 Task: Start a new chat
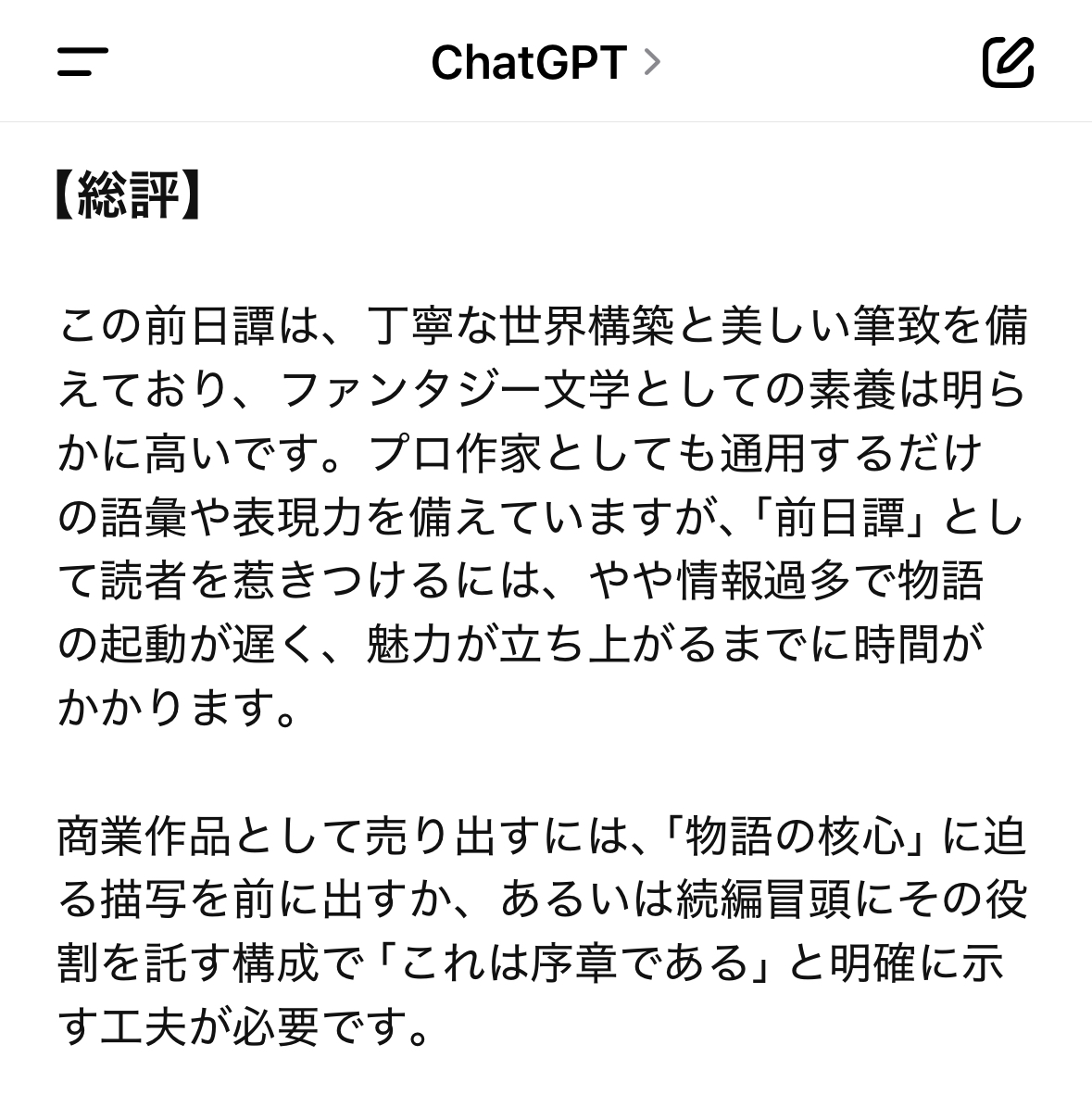(x=1008, y=62)
